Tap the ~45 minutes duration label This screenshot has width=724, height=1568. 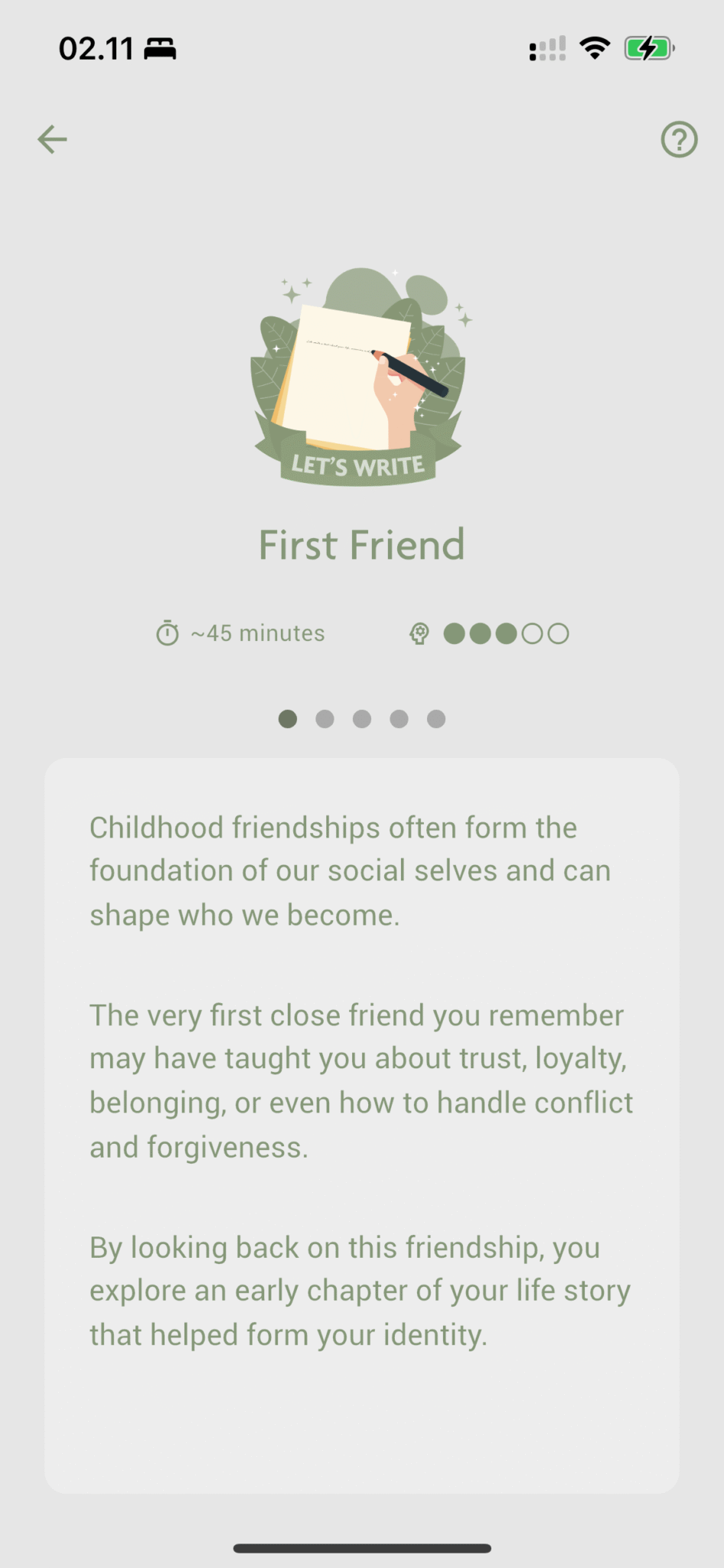[257, 633]
